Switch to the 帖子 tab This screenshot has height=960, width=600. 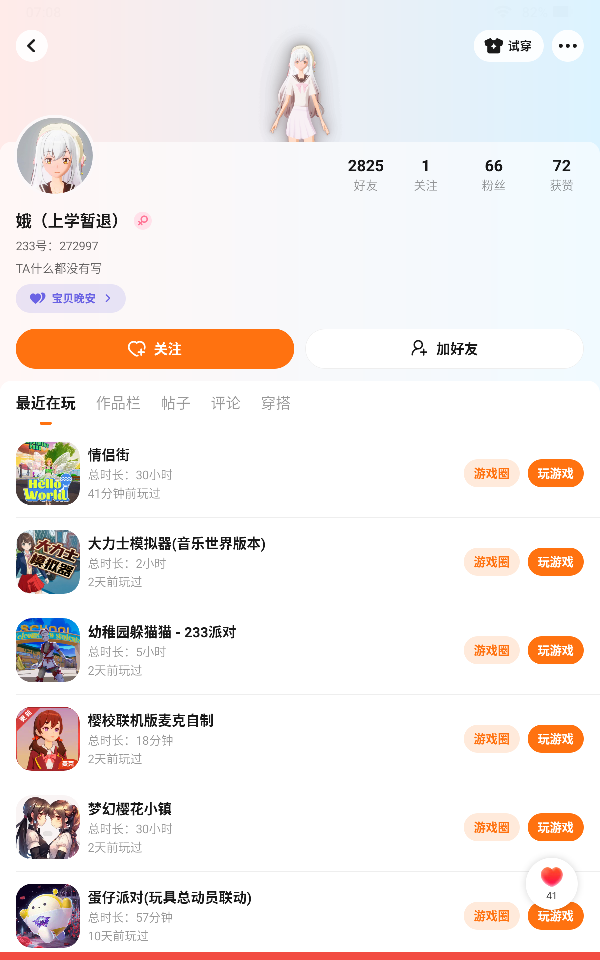(x=176, y=403)
